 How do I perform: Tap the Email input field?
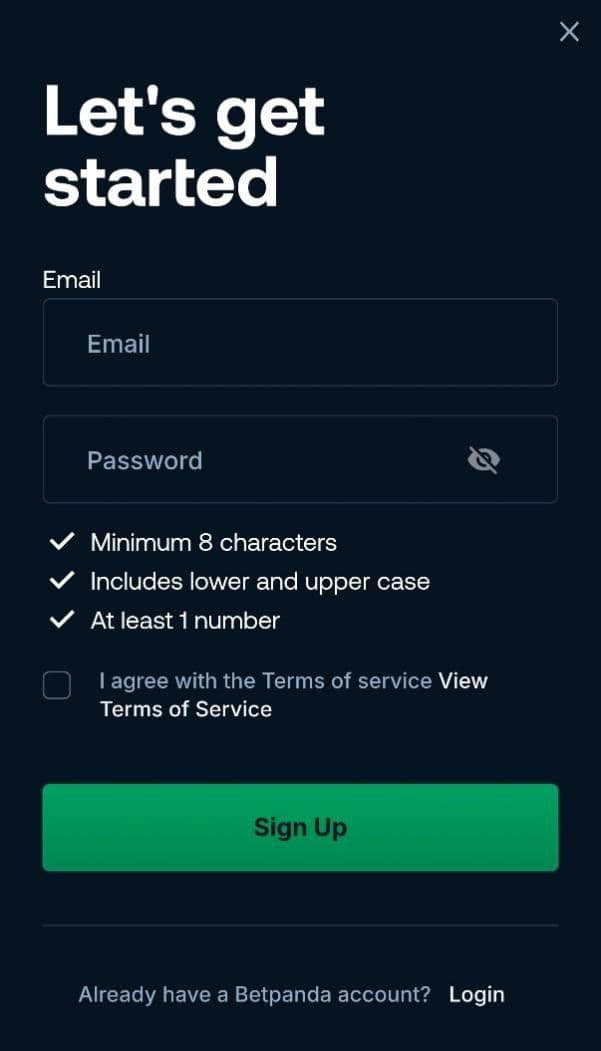(x=299, y=343)
